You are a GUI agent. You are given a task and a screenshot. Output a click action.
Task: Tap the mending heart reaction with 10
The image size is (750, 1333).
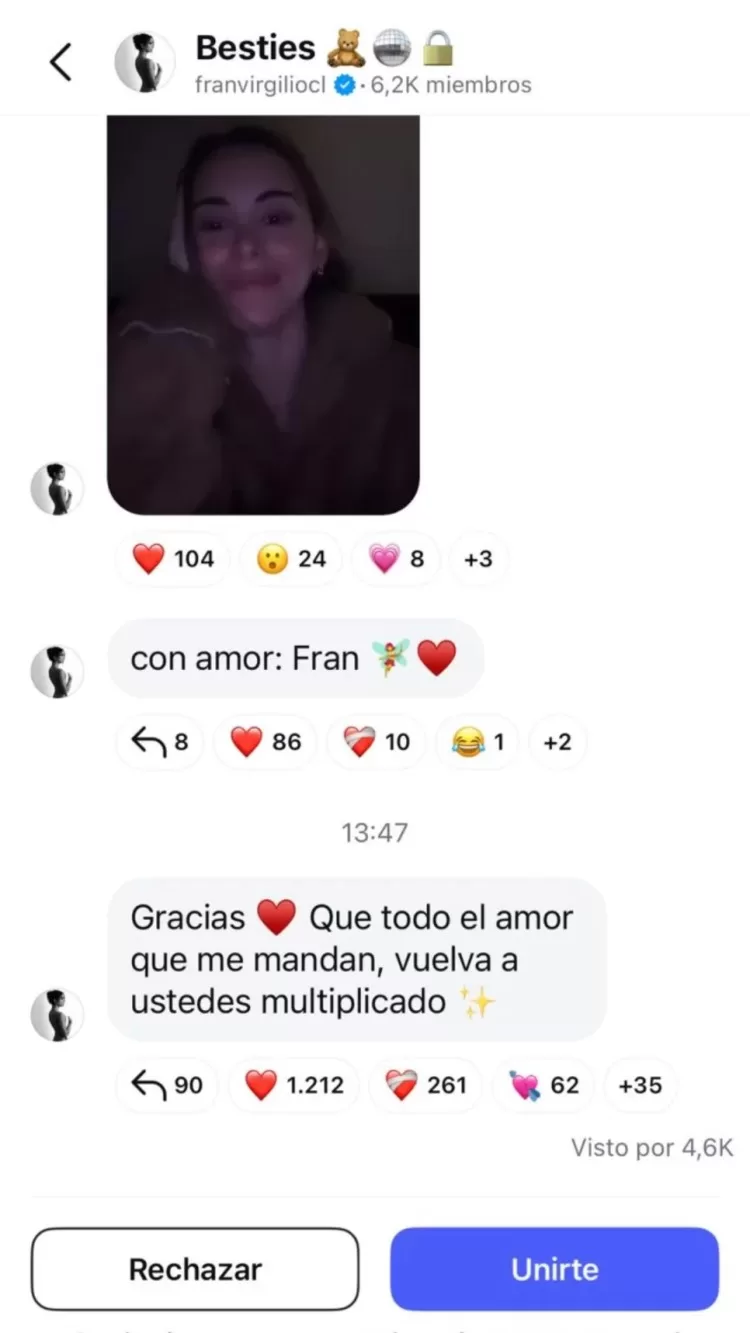click(x=378, y=742)
